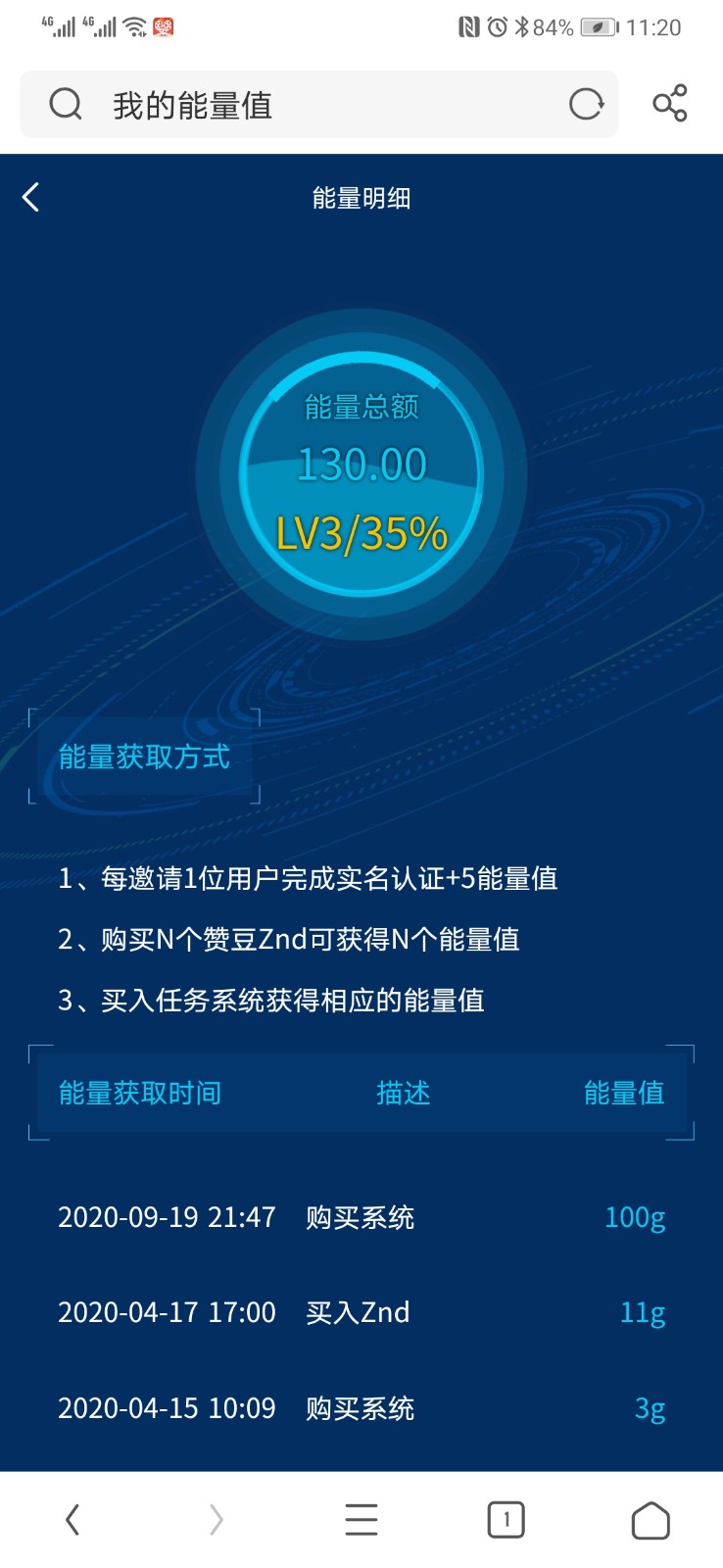Viewport: 723px width, 1568px height.
Task: Open the browser menu with three lines
Action: click(361, 1520)
